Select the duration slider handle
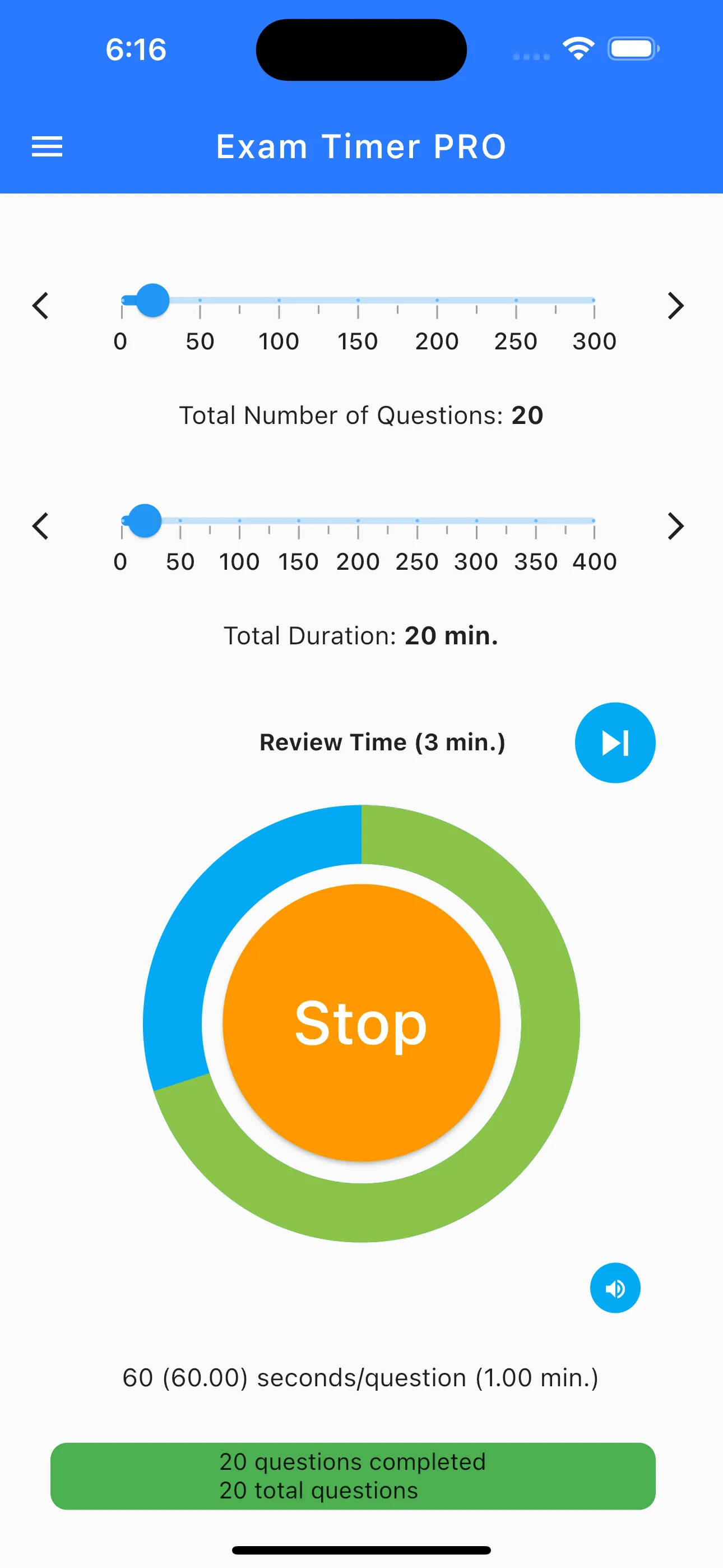Screen dimensions: 723x1568 (146, 520)
